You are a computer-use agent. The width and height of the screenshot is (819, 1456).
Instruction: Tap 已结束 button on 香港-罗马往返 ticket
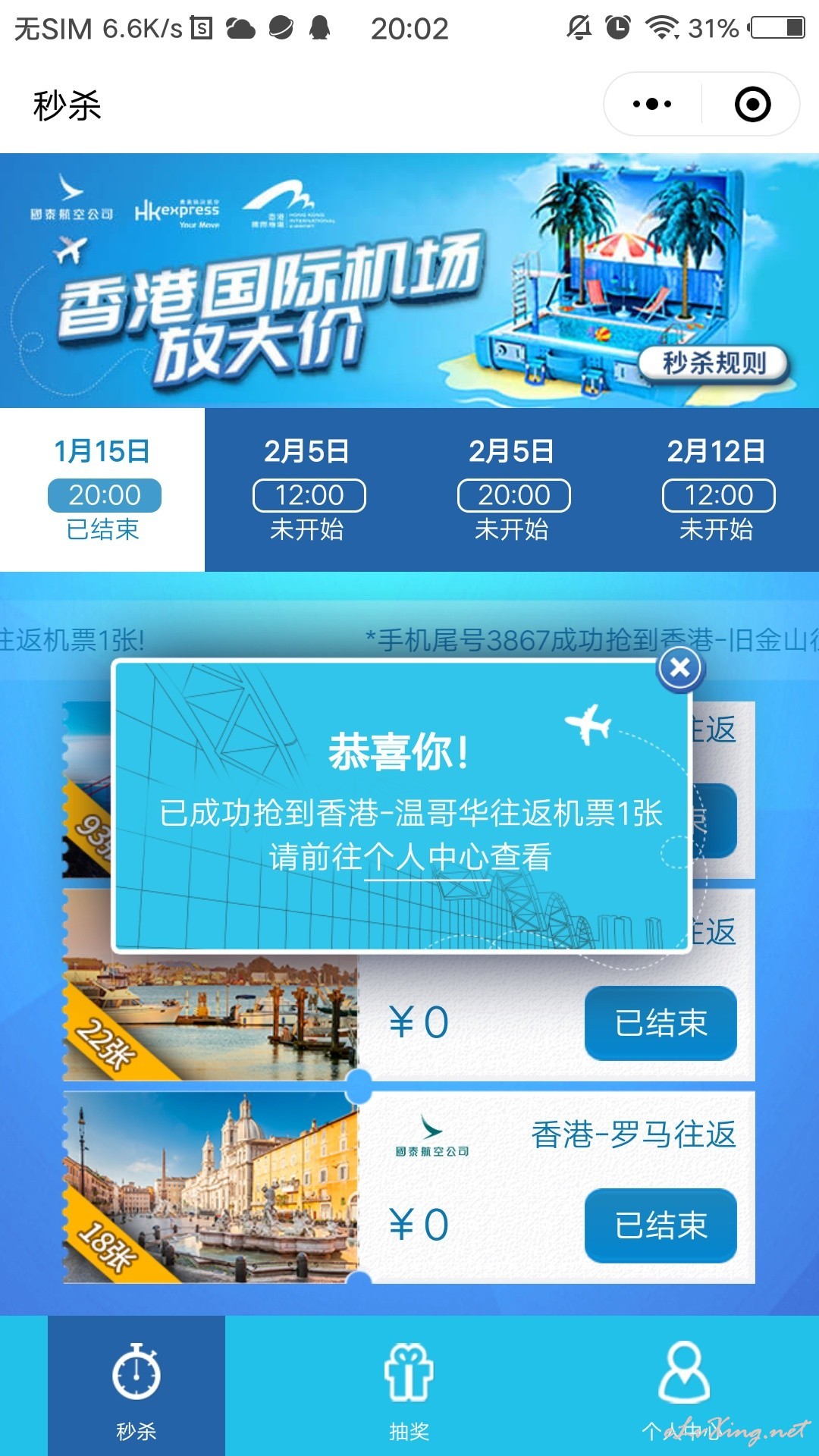pyautogui.click(x=661, y=1225)
